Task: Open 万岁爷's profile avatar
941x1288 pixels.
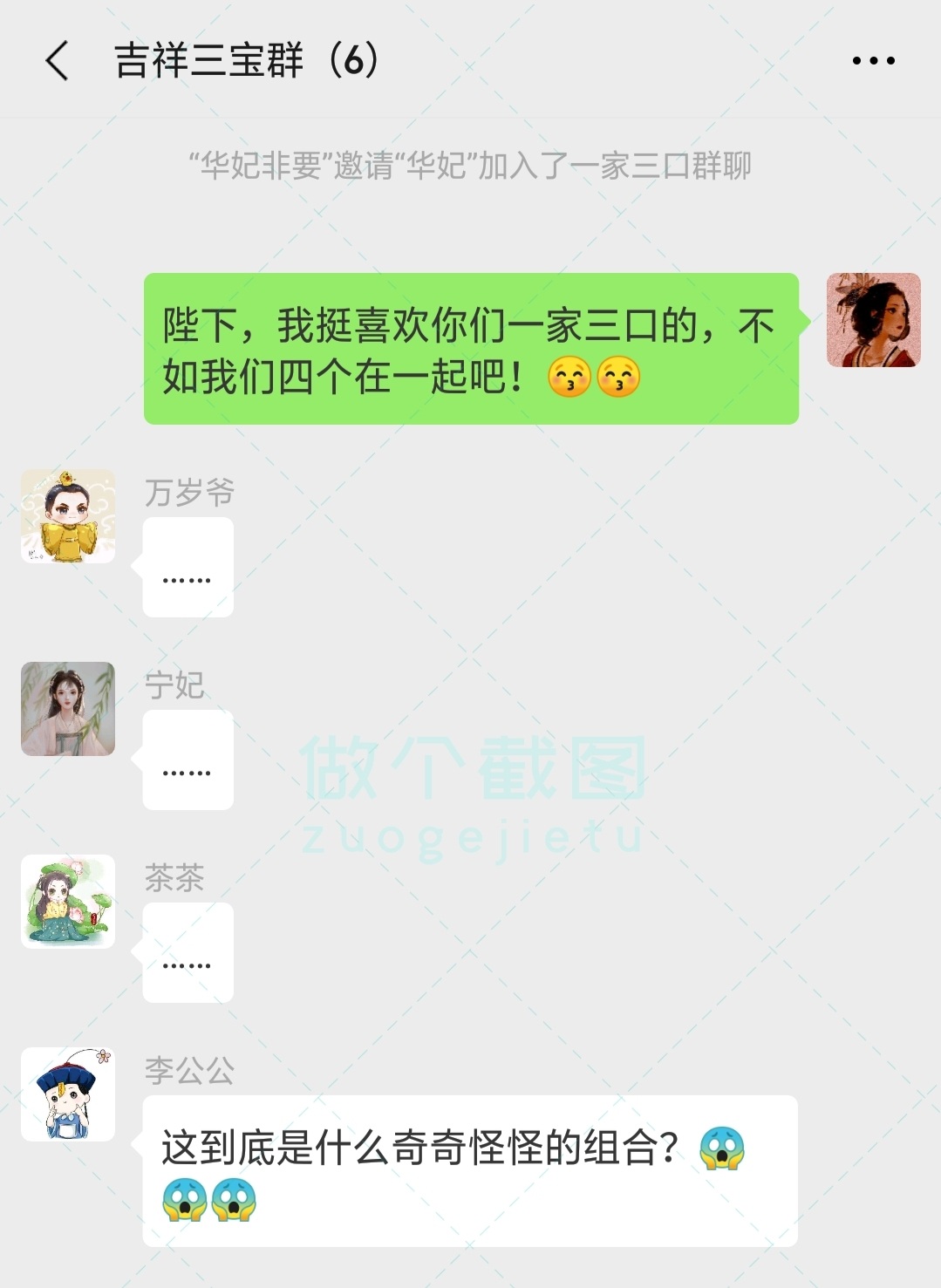Action: [68, 516]
